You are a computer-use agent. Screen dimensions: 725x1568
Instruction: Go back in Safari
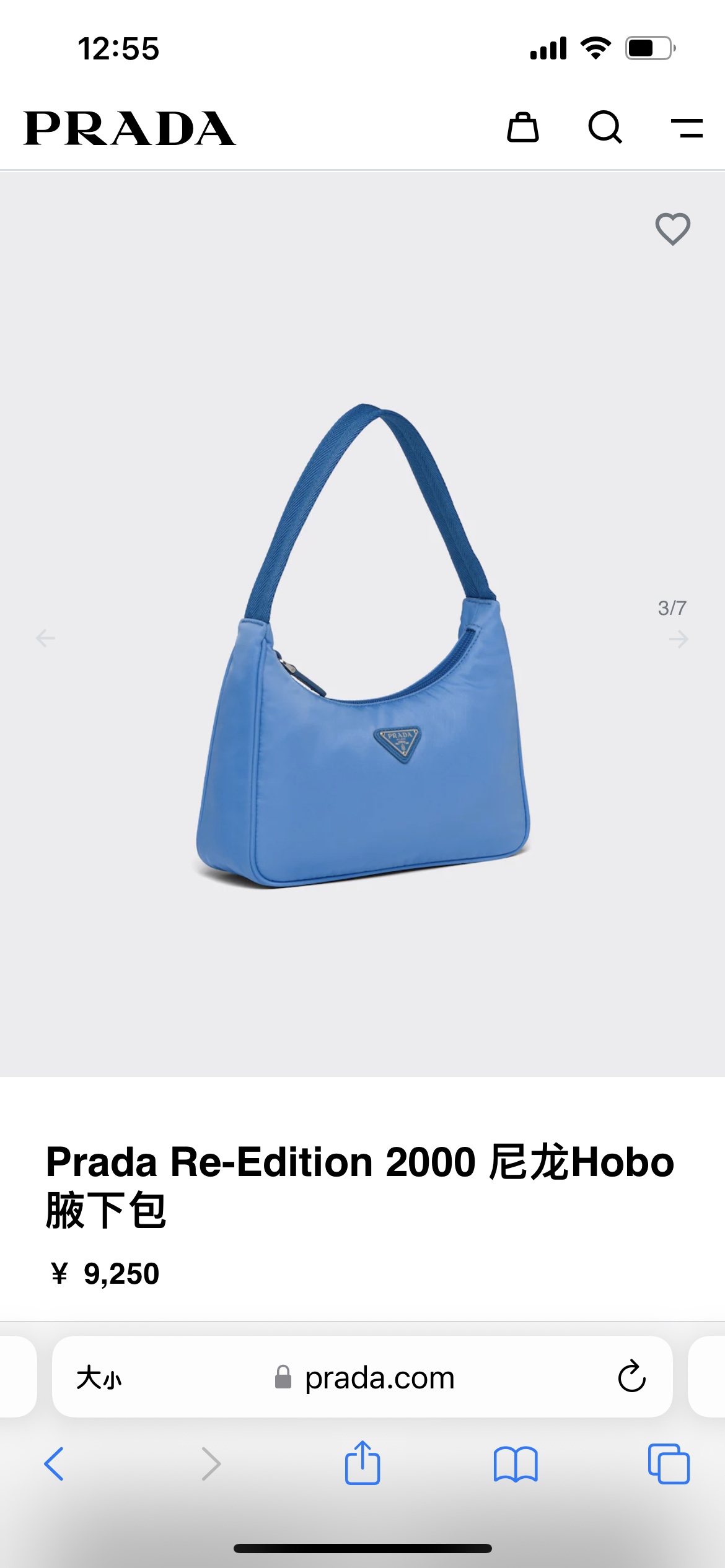54,1464
